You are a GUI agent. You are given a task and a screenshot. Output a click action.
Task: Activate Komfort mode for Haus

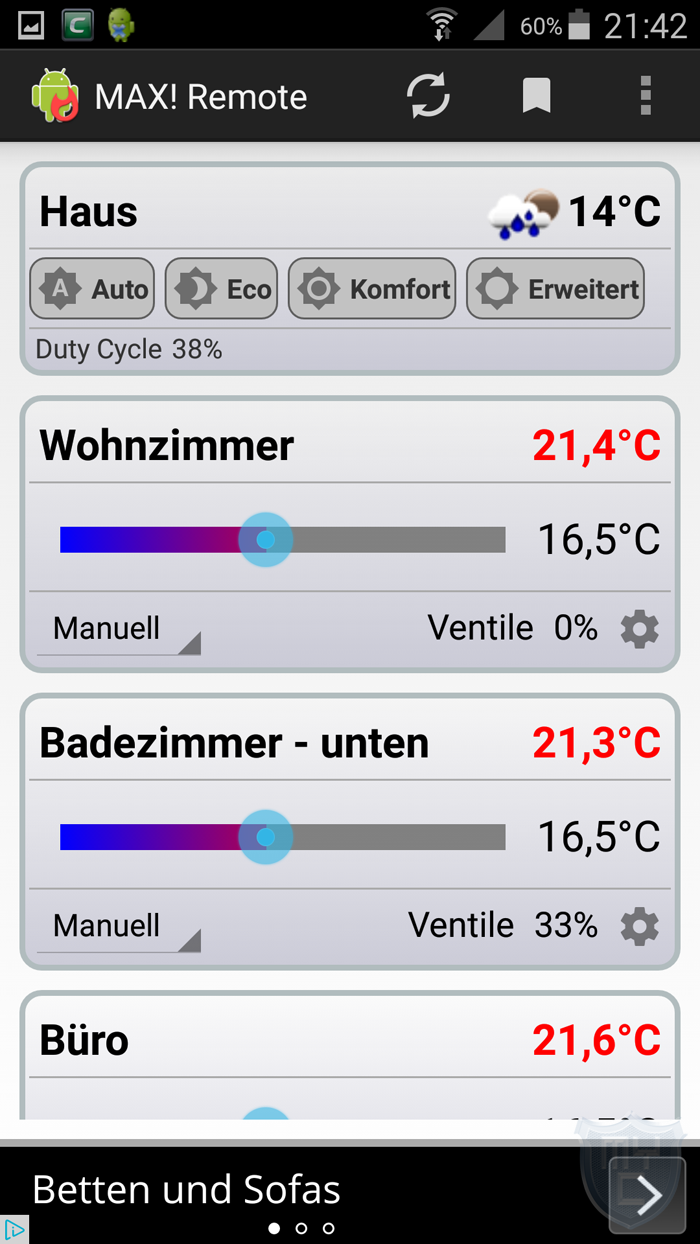tap(372, 289)
